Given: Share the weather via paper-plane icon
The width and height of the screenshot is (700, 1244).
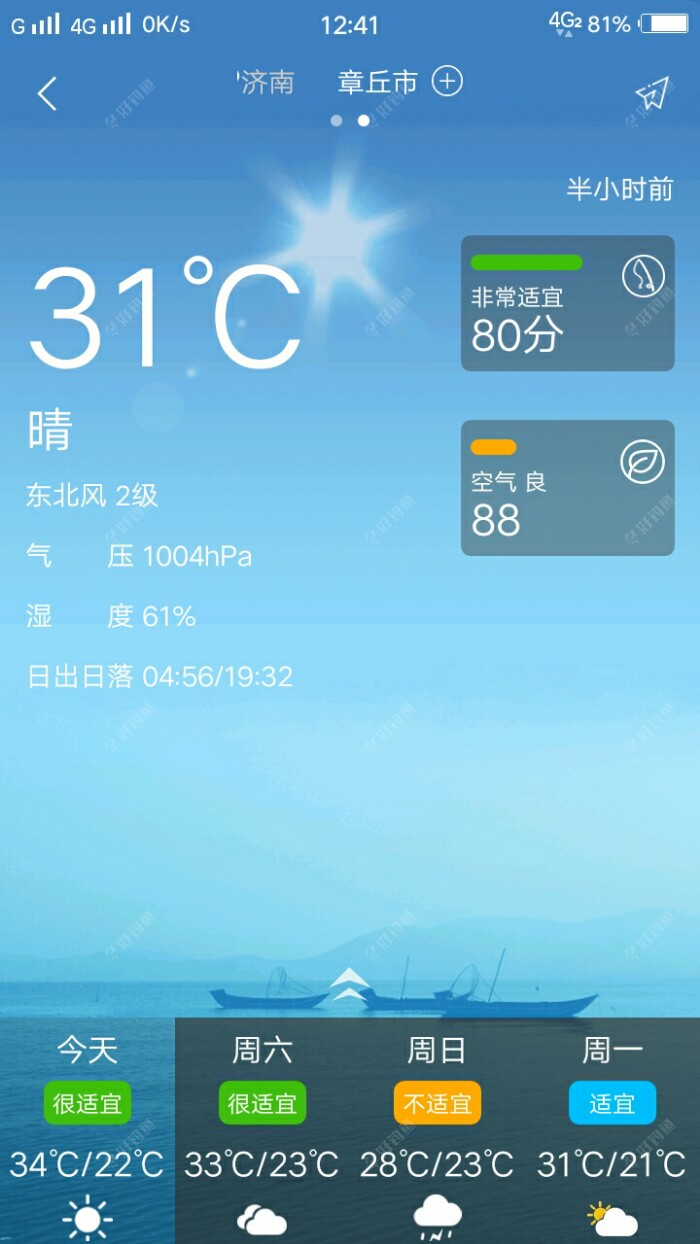Looking at the screenshot, I should click(x=651, y=94).
